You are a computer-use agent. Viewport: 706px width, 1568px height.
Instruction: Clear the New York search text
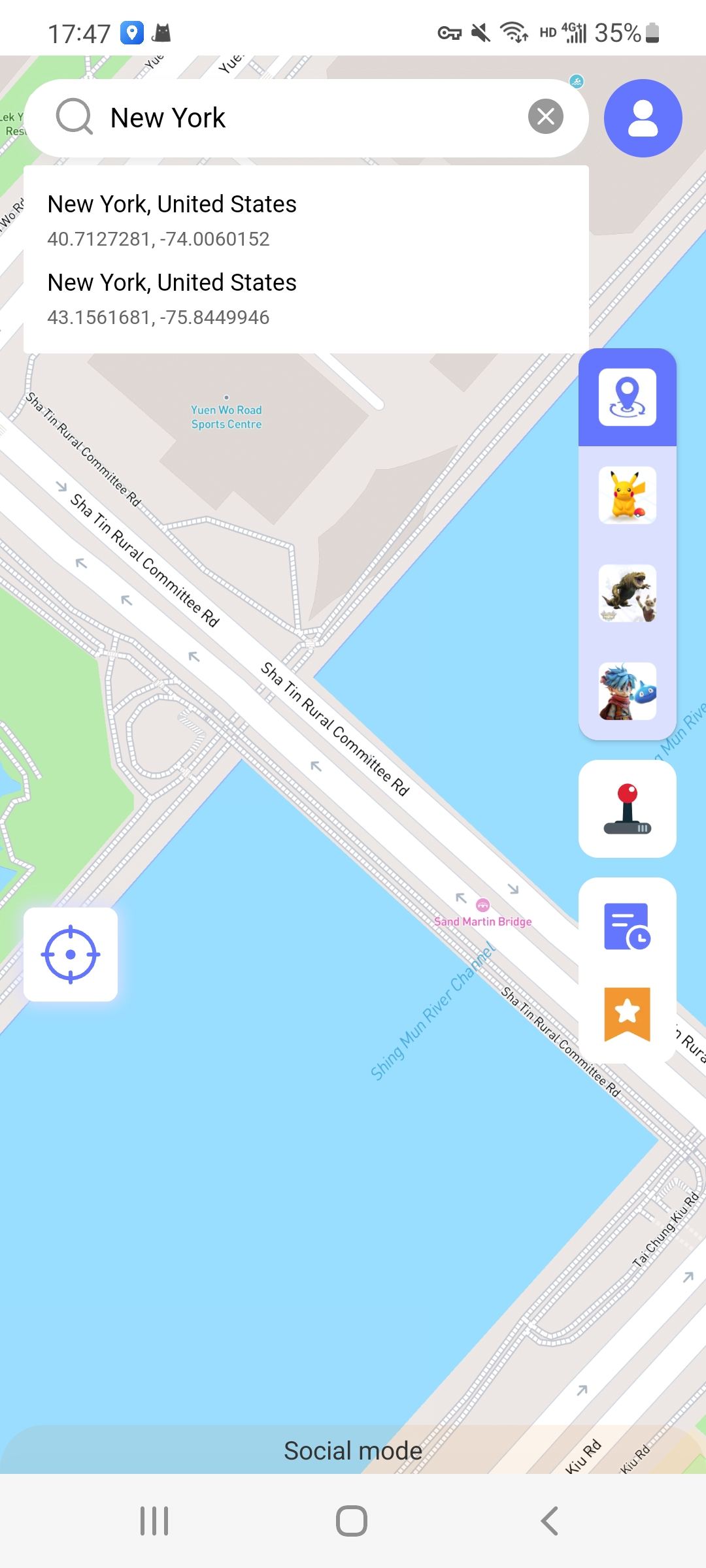(x=546, y=116)
